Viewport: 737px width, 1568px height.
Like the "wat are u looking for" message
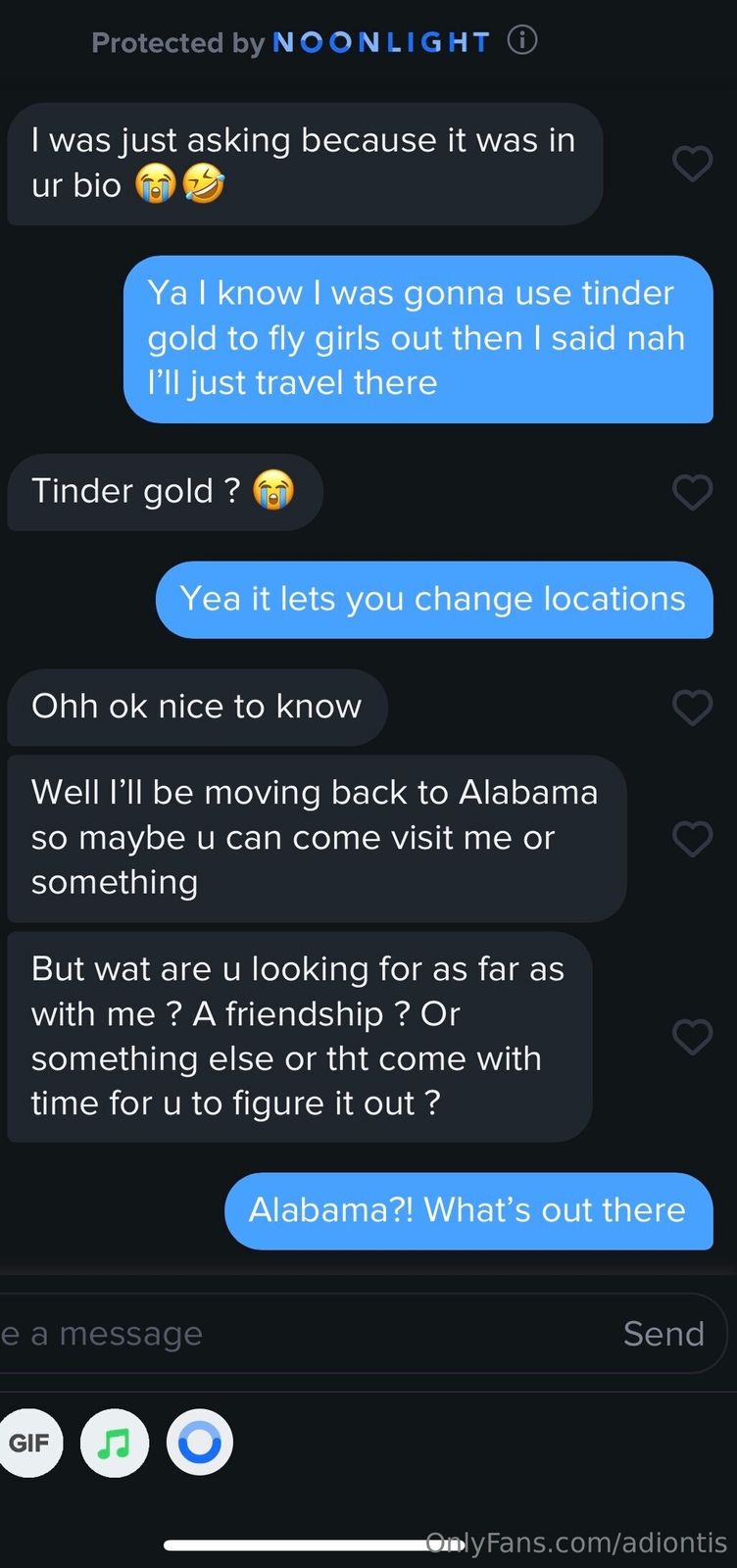coord(692,1037)
